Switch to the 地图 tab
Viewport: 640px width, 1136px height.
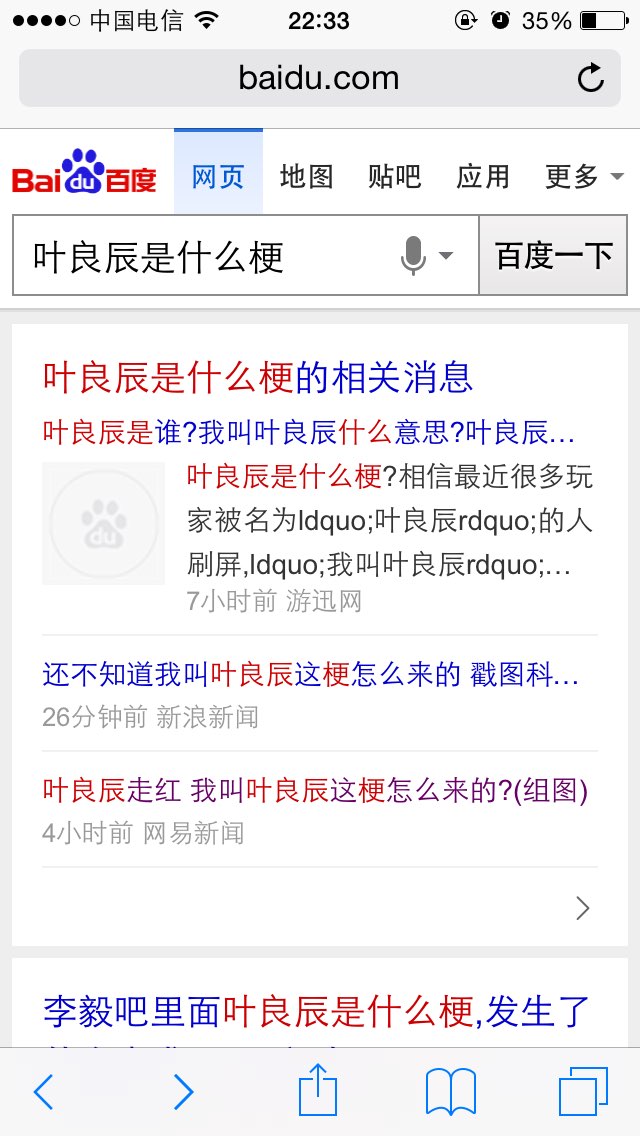(307, 176)
